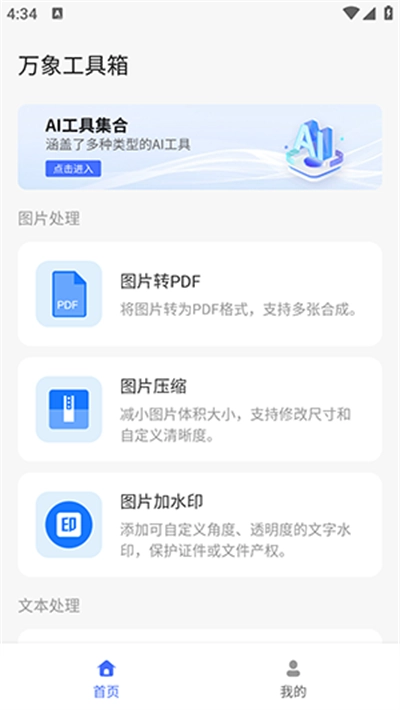
Task: Open the 图片压缩 tool card
Action: 200,409
